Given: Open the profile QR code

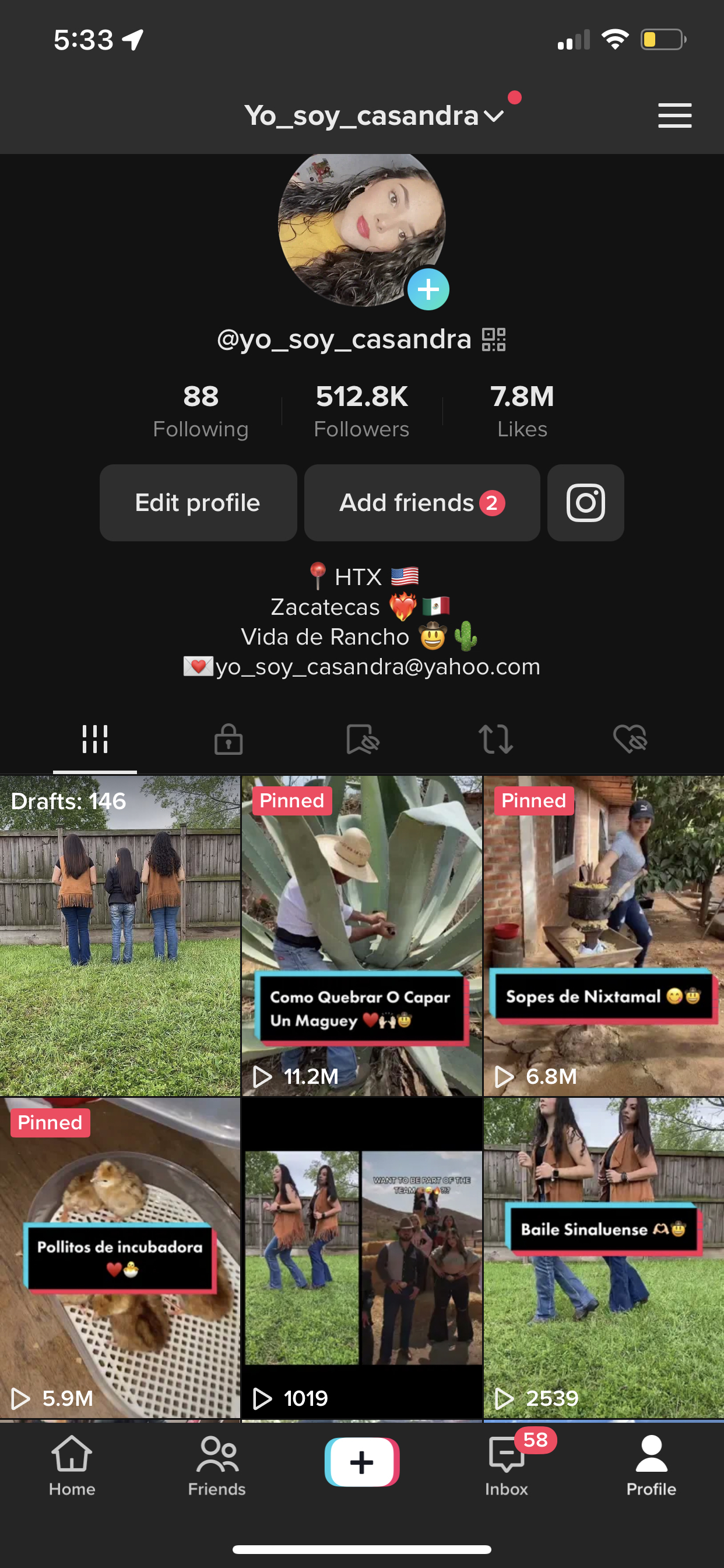Looking at the screenshot, I should click(x=493, y=339).
